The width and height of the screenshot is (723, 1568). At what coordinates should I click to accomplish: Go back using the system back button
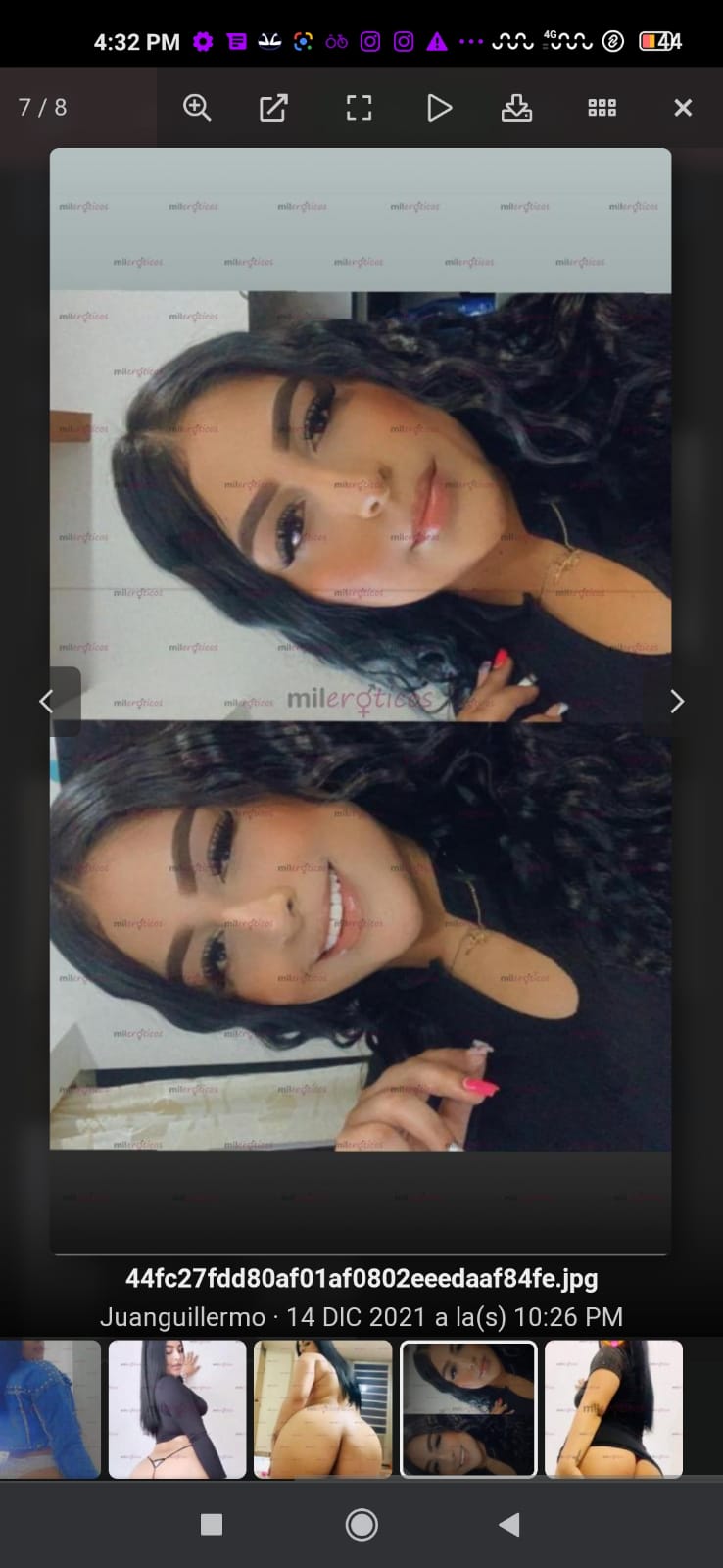(508, 1524)
